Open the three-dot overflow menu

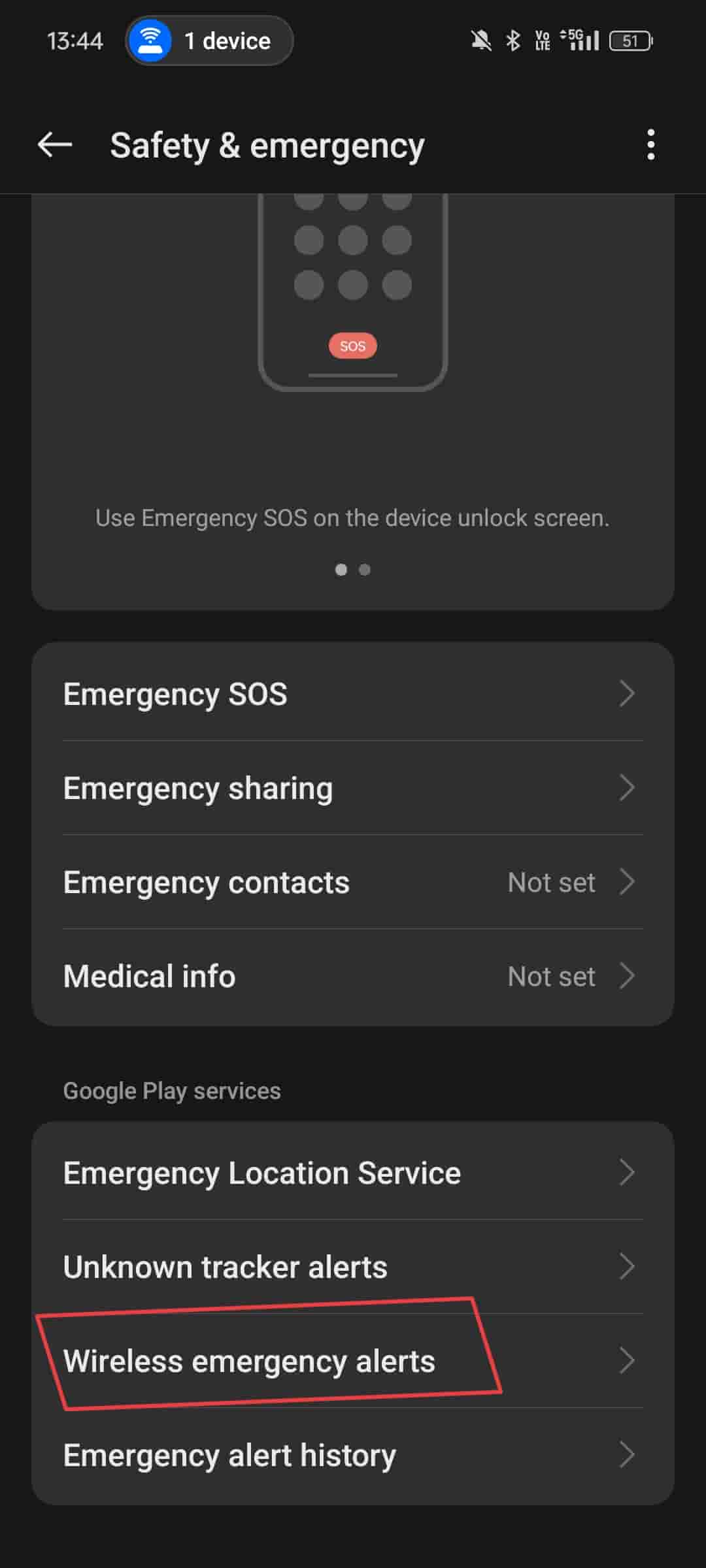(x=650, y=144)
